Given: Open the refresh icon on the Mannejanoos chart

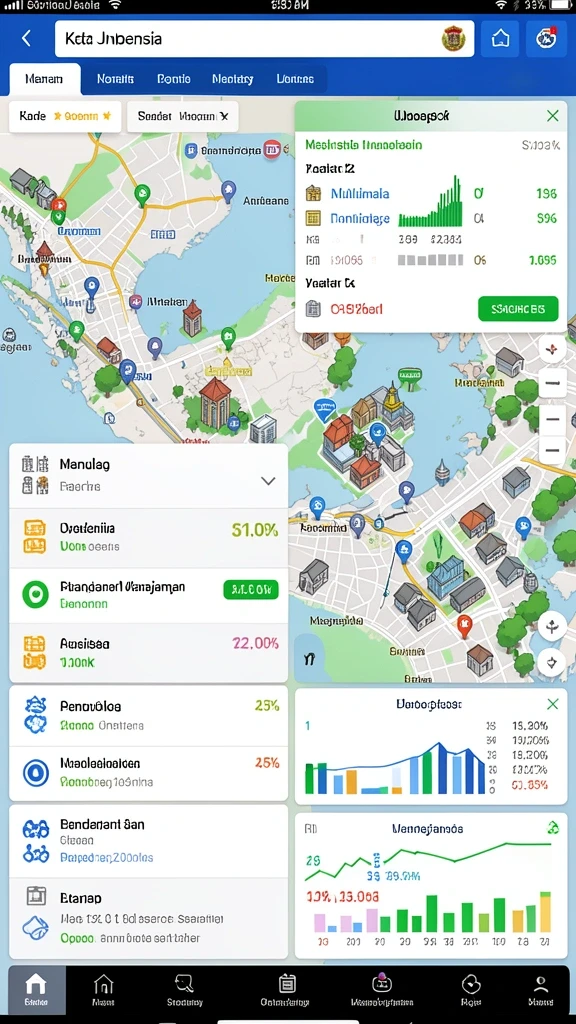Looking at the screenshot, I should (552, 828).
